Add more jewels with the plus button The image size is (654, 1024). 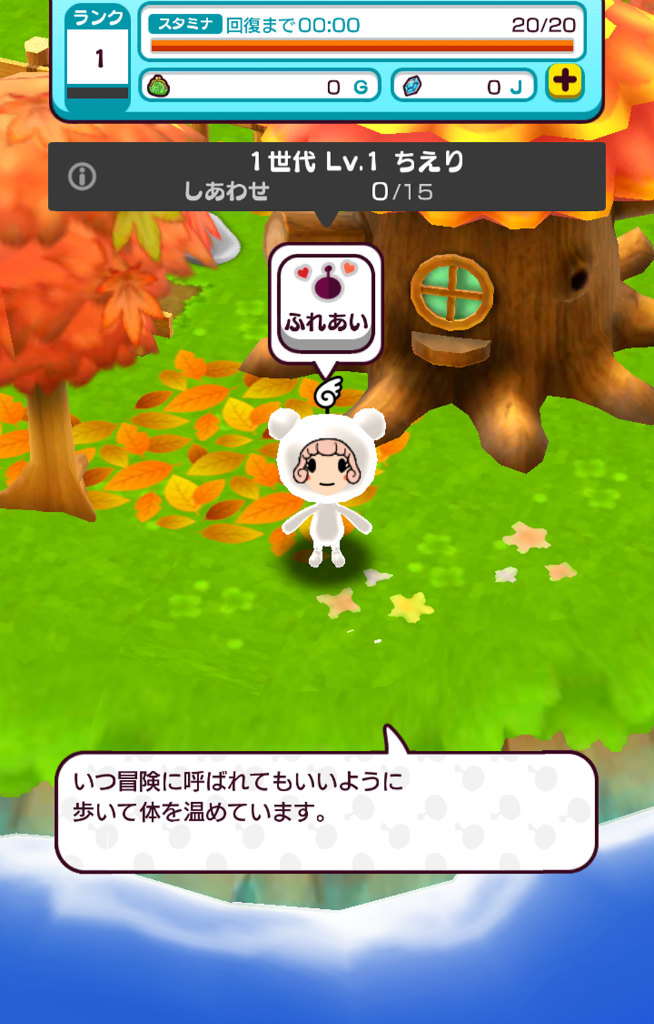565,83
